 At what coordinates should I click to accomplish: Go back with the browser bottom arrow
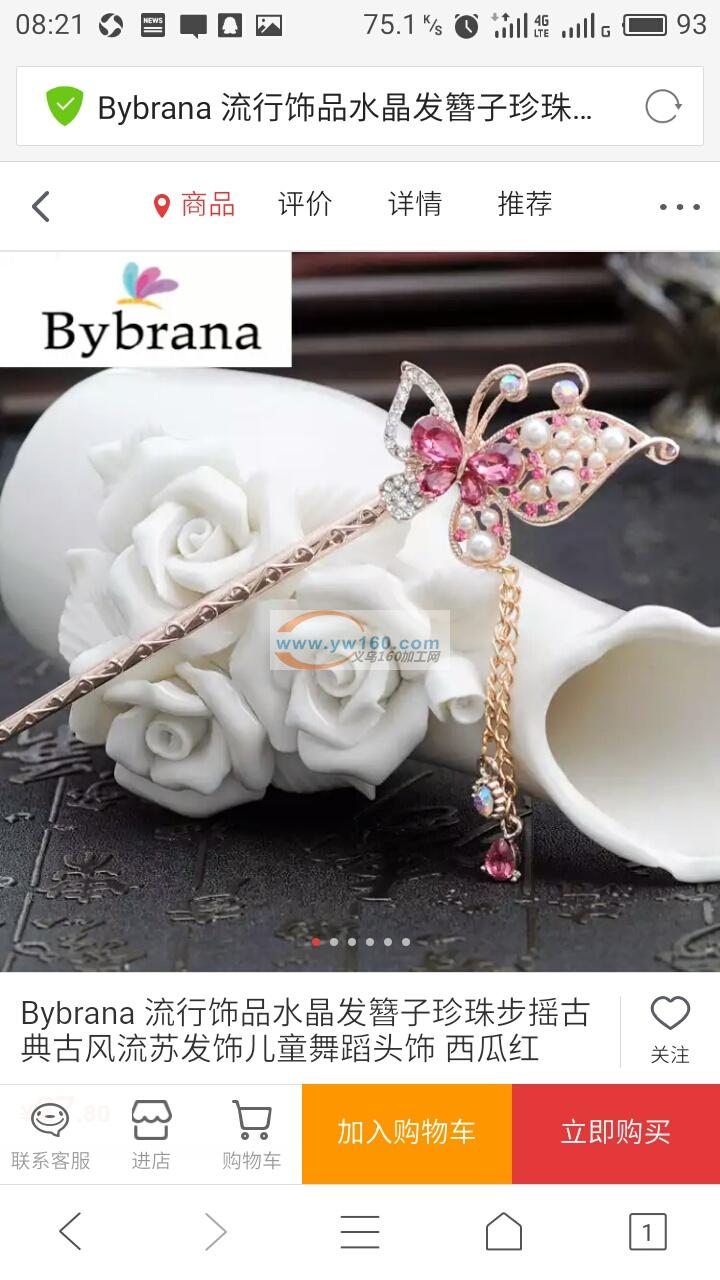[x=70, y=1232]
